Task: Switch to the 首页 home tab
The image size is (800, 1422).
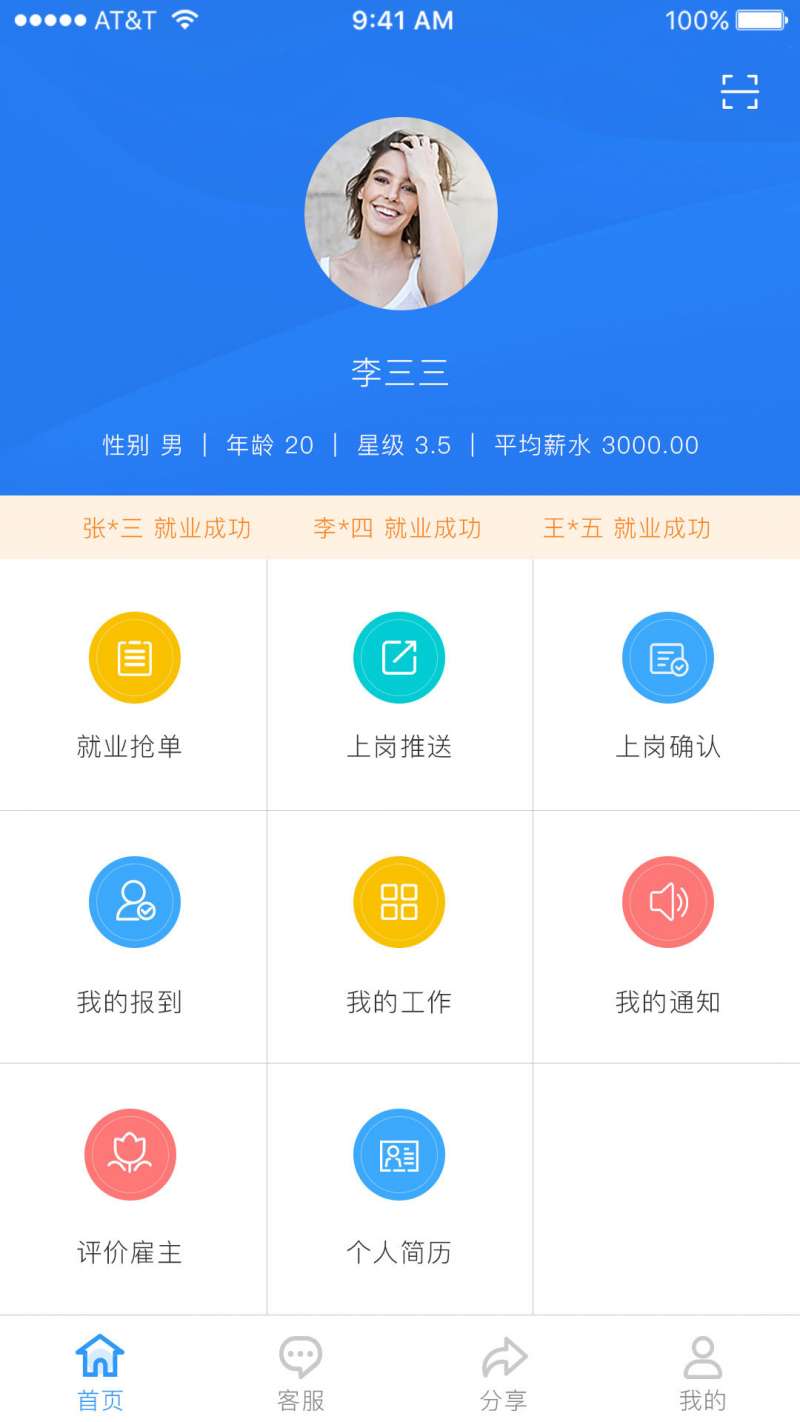Action: point(100,1372)
